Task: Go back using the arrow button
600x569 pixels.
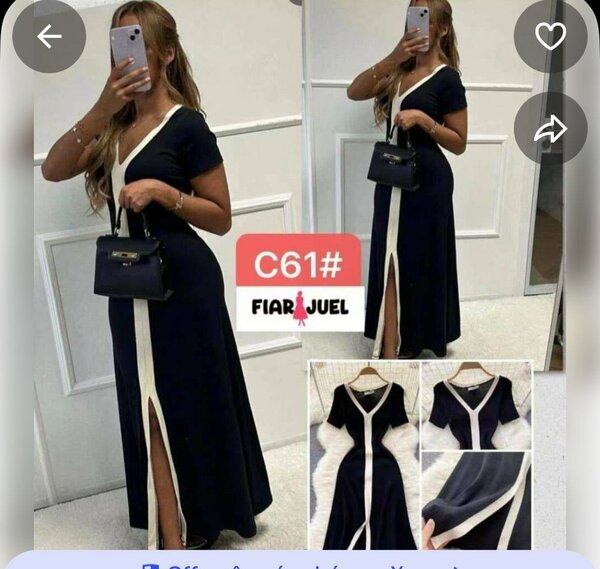Action: click(x=49, y=37)
